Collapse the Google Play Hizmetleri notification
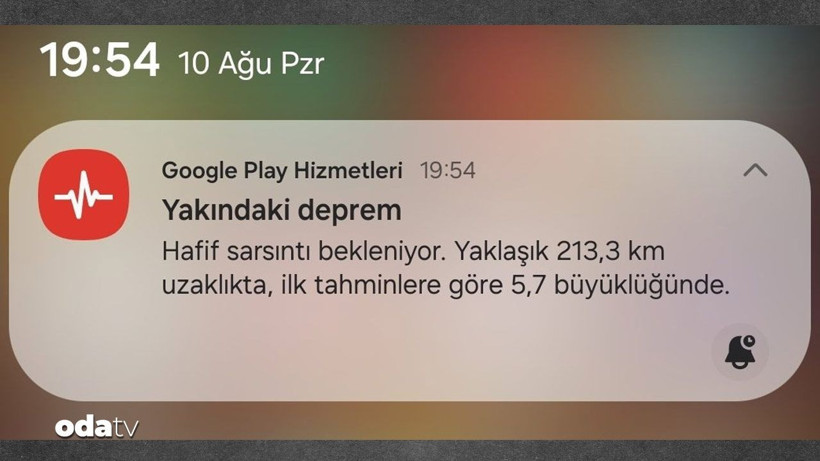This screenshot has width=820, height=461. (x=755, y=170)
